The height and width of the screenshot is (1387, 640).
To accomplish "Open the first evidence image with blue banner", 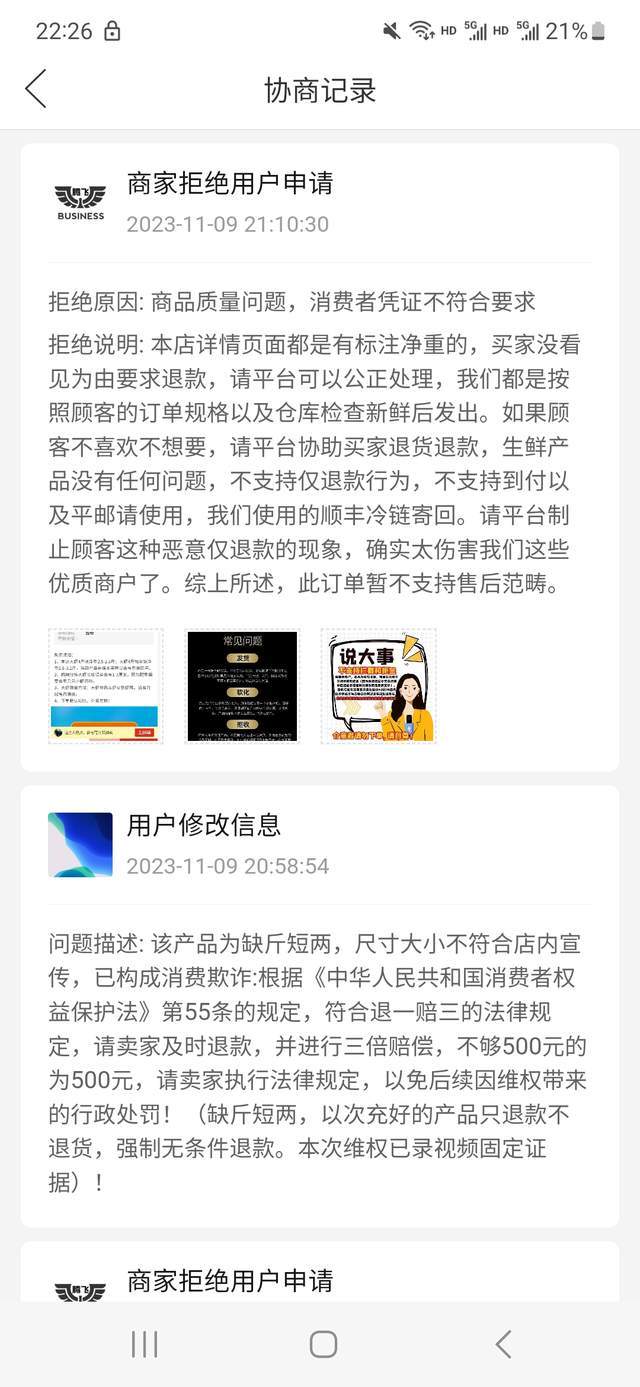I will (106, 686).
